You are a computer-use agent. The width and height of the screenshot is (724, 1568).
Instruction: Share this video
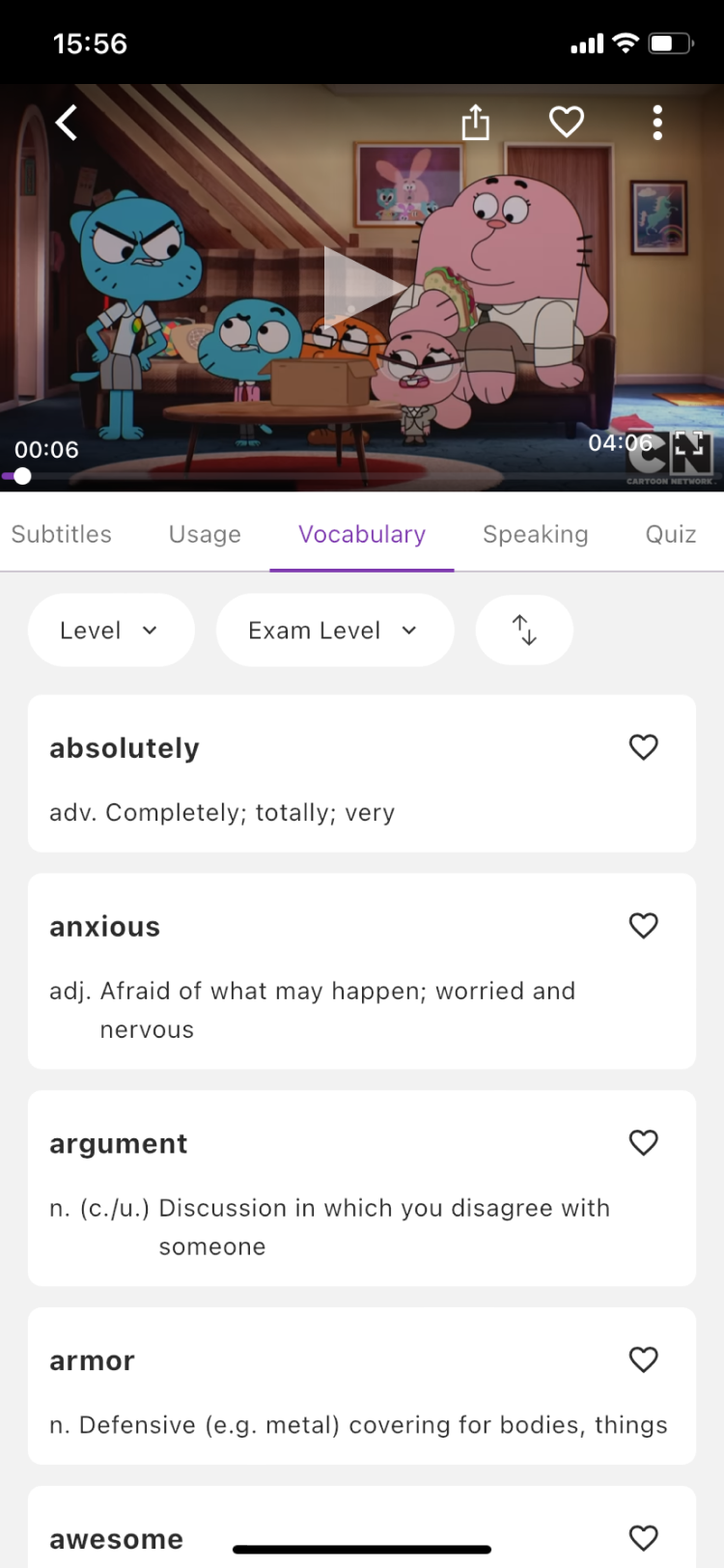pyautogui.click(x=475, y=123)
